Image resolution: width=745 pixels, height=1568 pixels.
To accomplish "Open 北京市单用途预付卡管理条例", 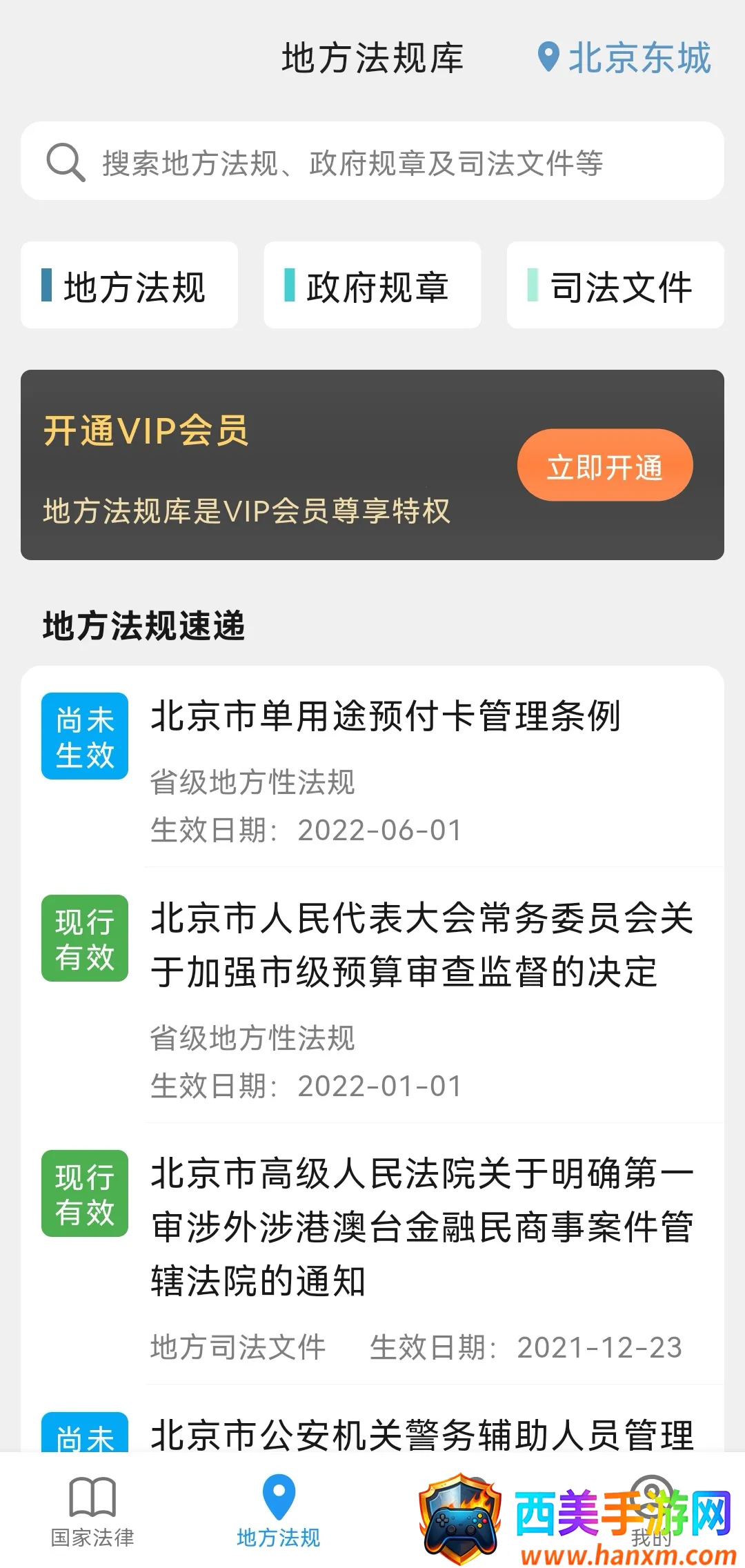I will tap(386, 716).
